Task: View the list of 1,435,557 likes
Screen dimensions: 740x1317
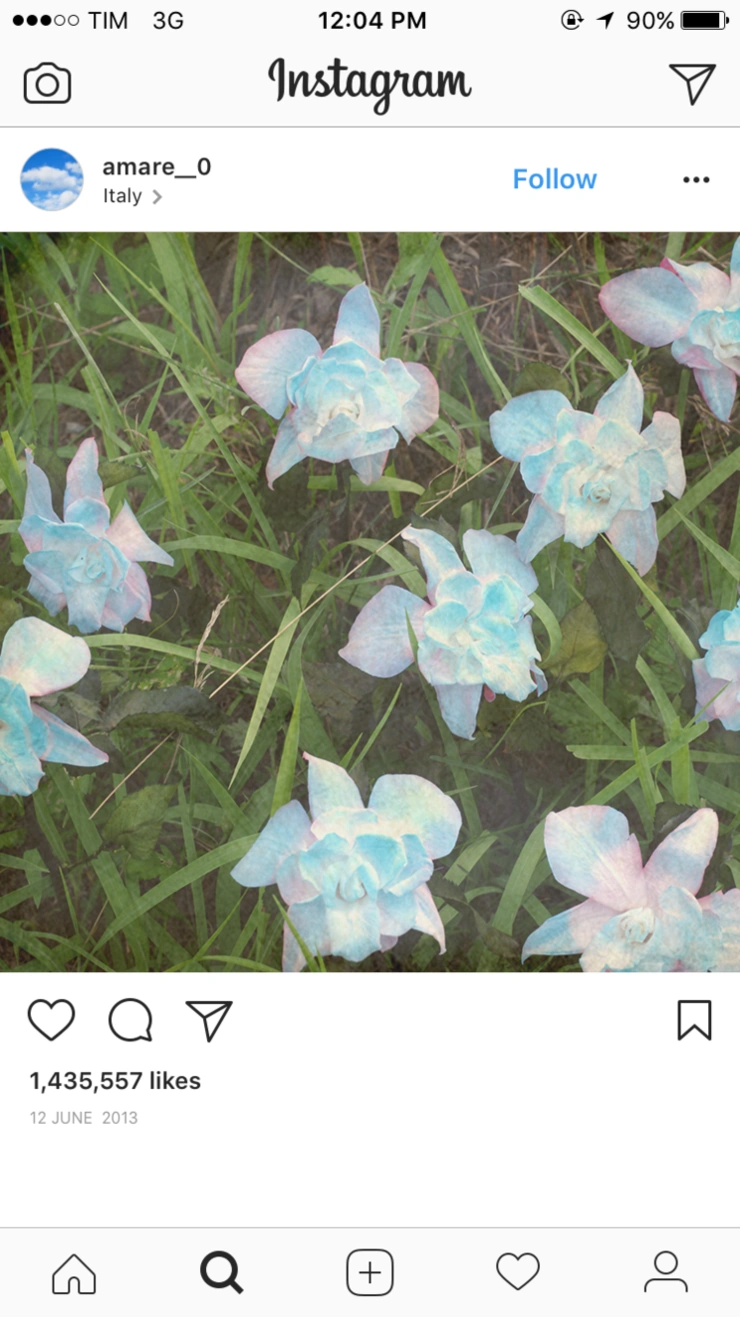Action: click(115, 1081)
